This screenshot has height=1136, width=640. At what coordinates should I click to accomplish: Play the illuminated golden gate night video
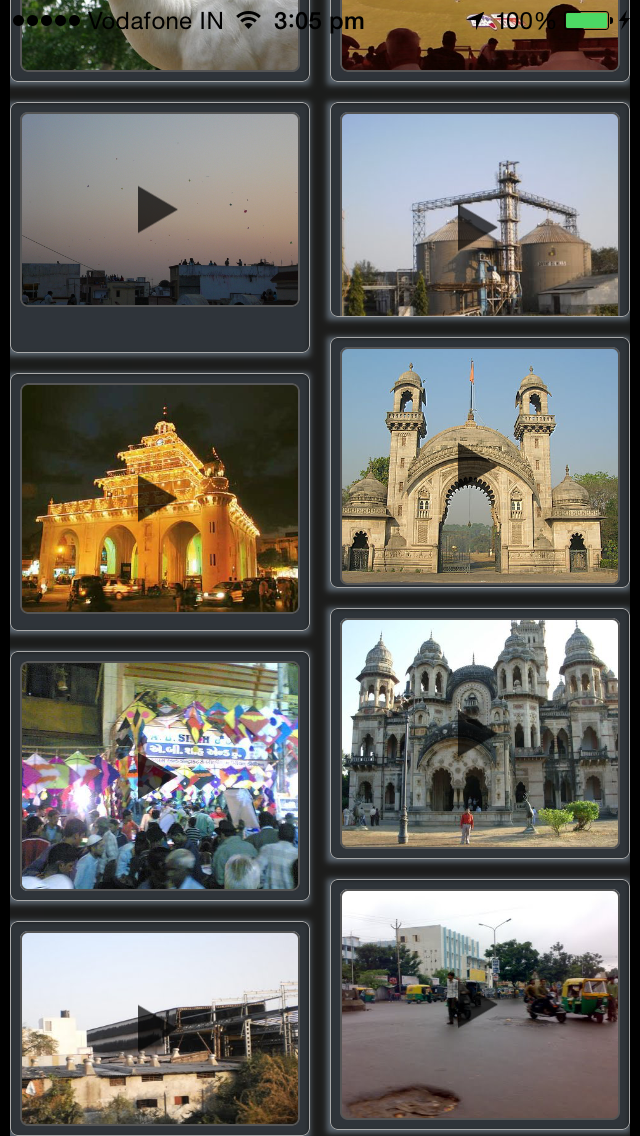(x=159, y=498)
